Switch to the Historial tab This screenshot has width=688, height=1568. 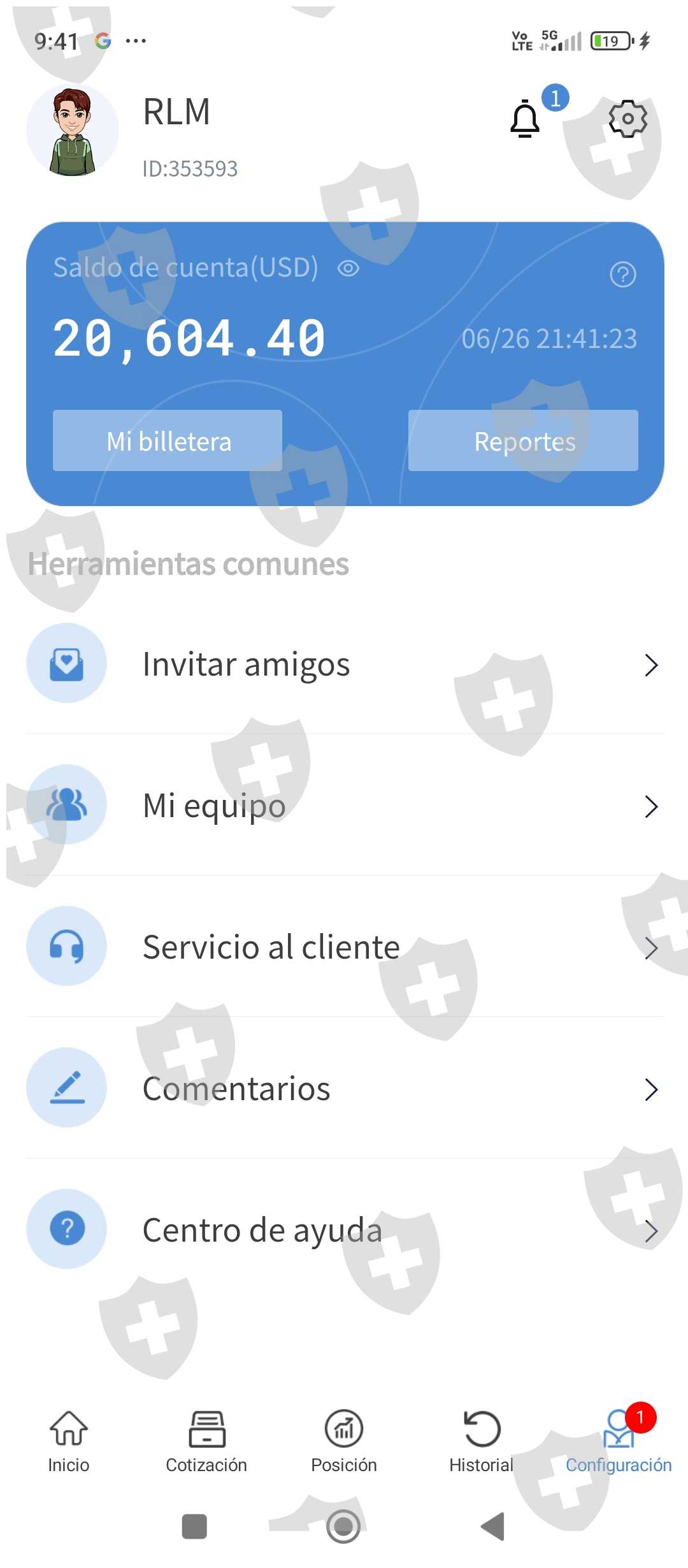point(482,1442)
